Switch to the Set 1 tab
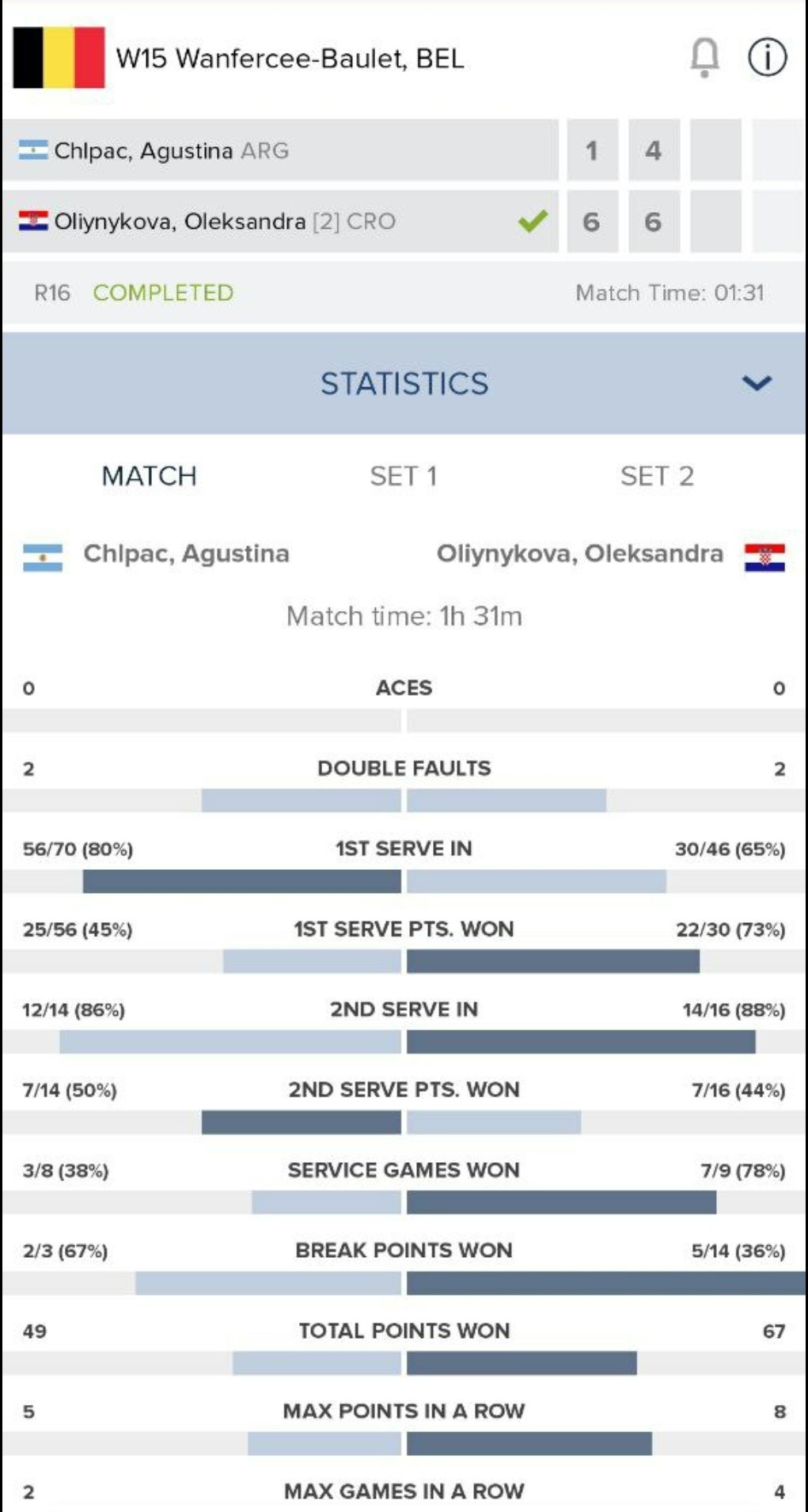This screenshot has height=1512, width=808. point(404,476)
